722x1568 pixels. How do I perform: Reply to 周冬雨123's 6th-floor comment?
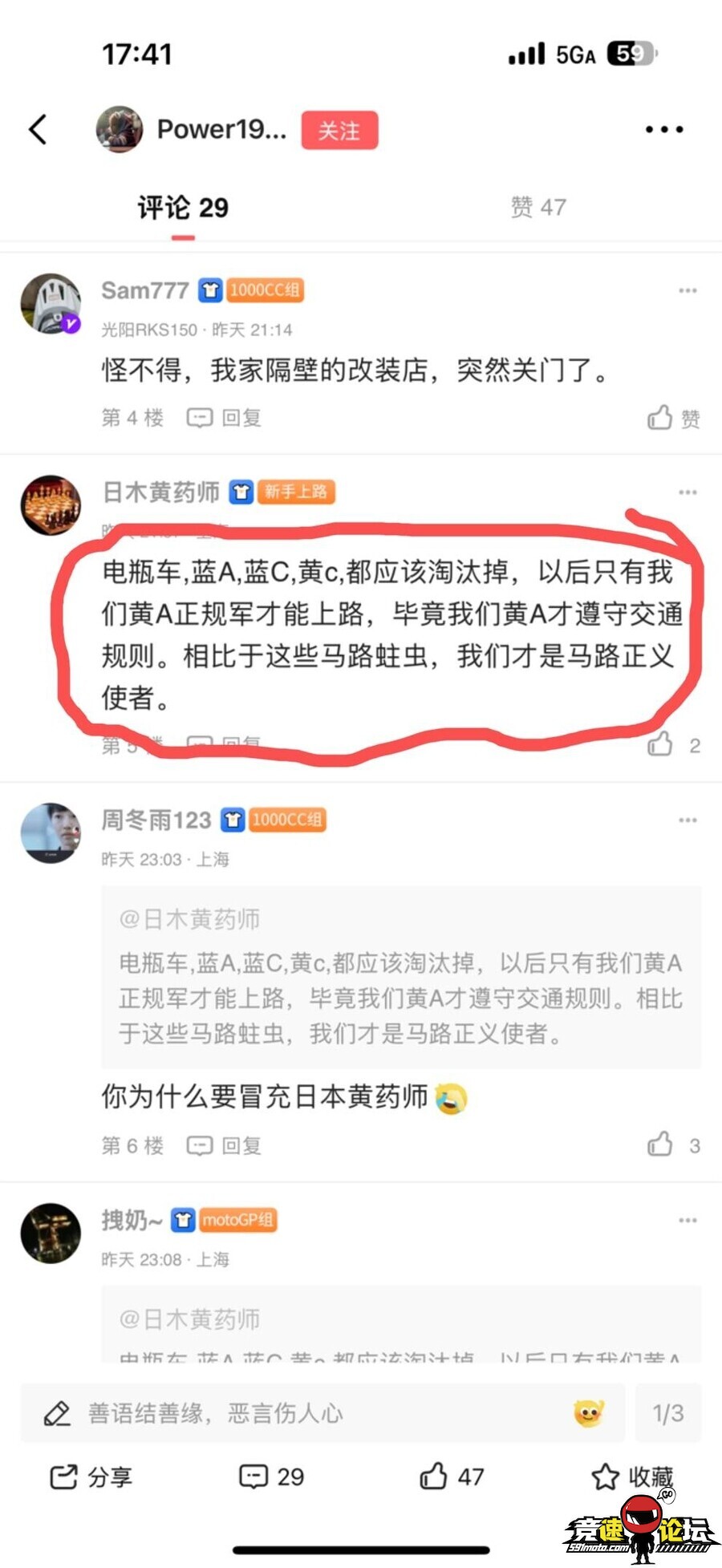(225, 1145)
